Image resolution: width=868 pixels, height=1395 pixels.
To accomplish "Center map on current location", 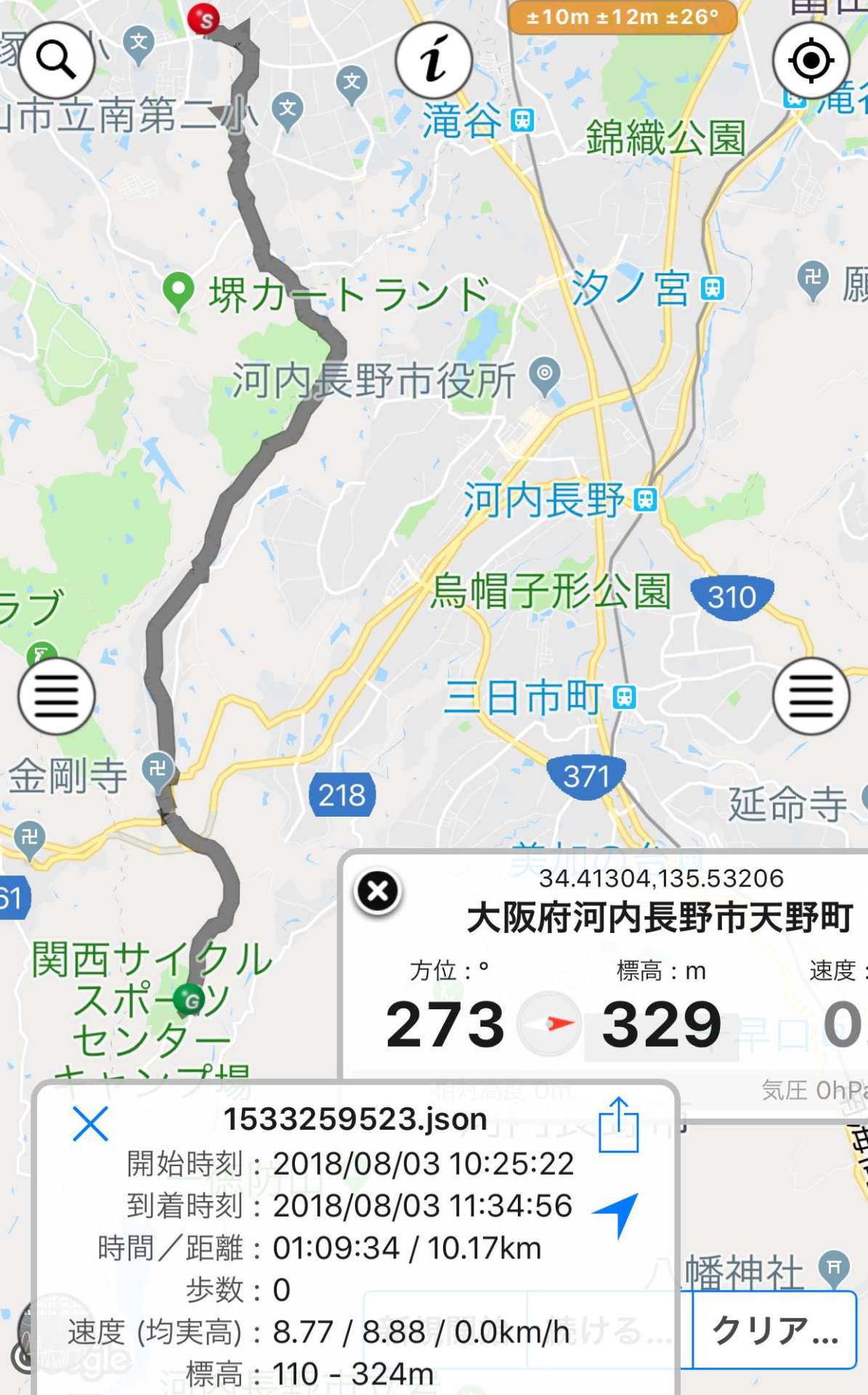I will click(811, 60).
